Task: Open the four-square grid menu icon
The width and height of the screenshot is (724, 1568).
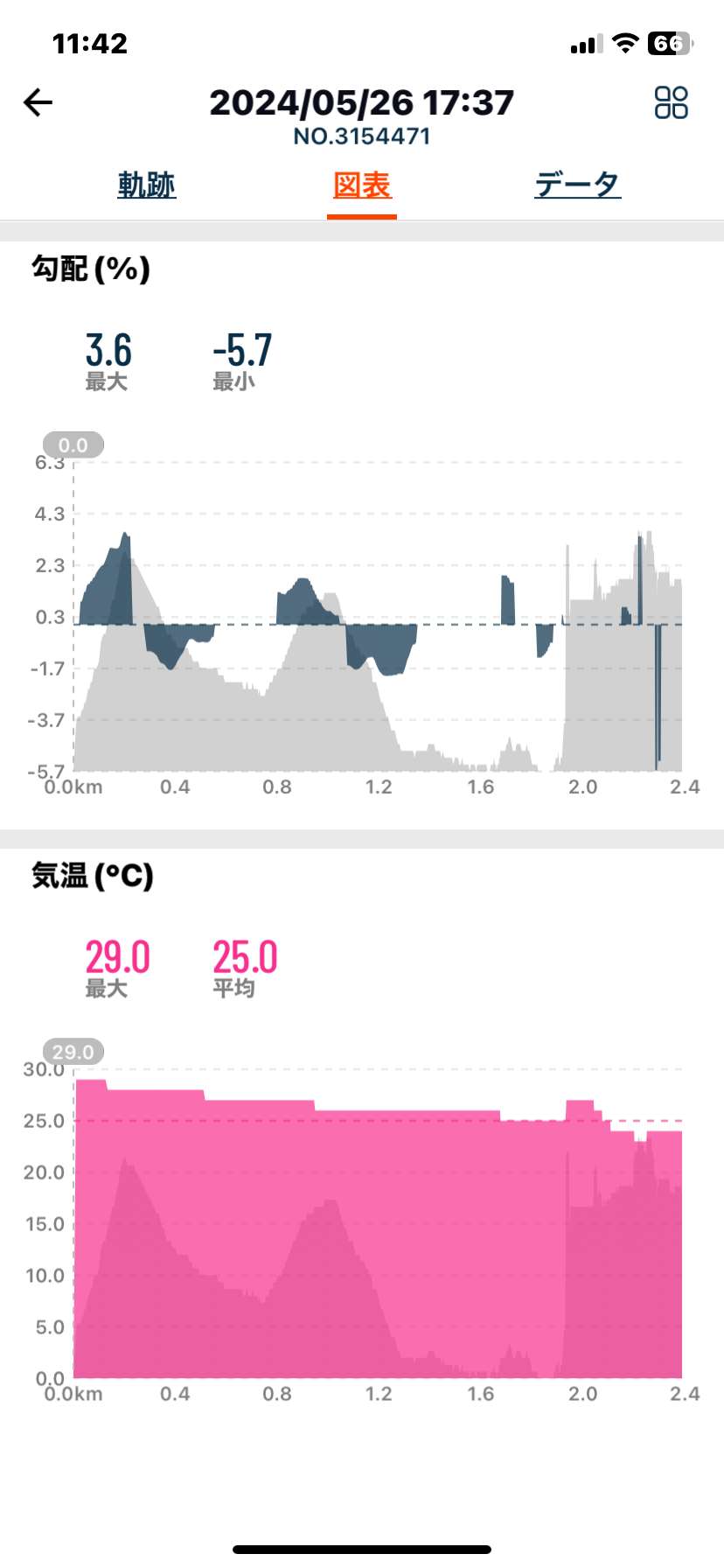Action: click(671, 102)
